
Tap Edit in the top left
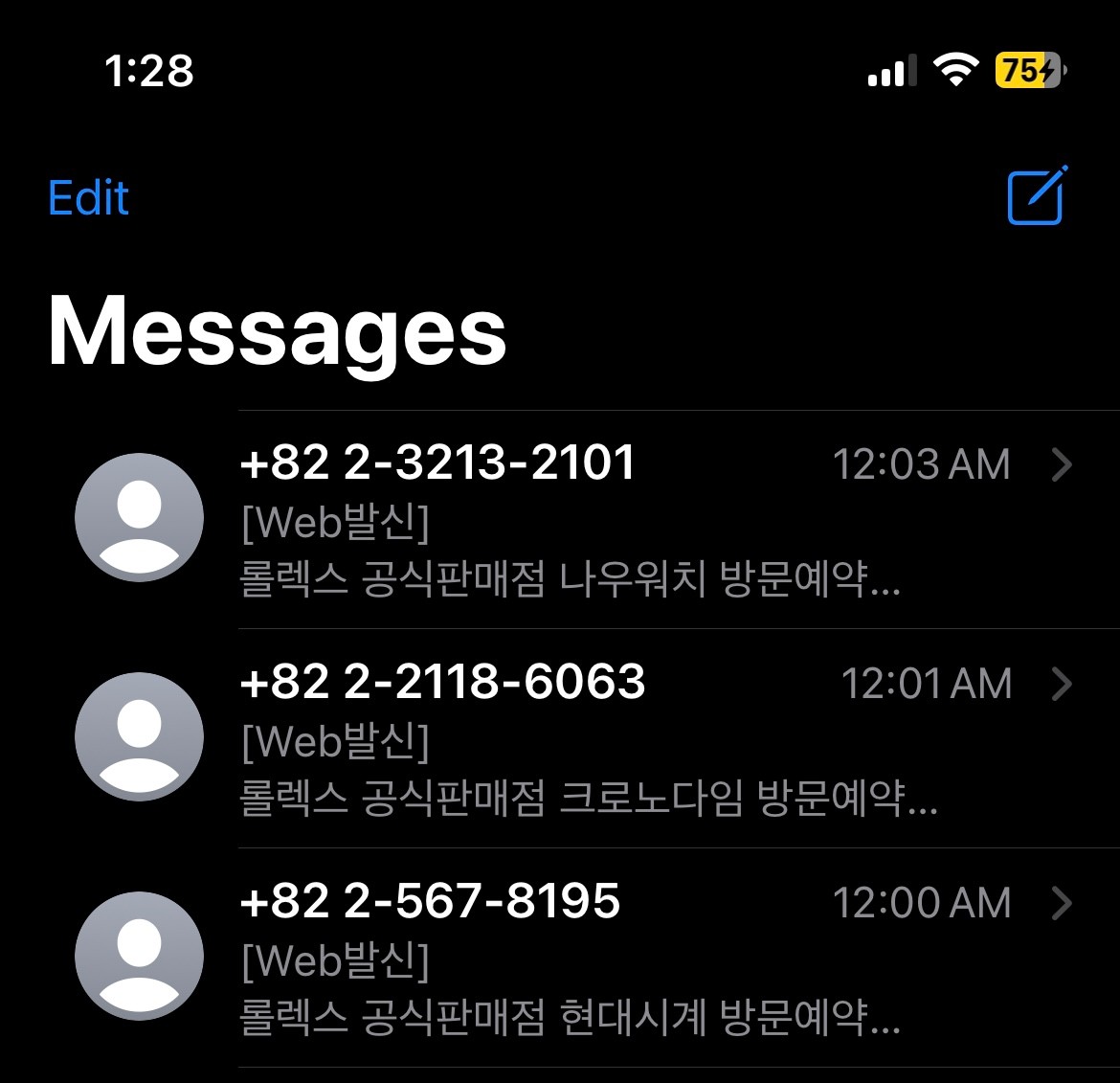(88, 198)
